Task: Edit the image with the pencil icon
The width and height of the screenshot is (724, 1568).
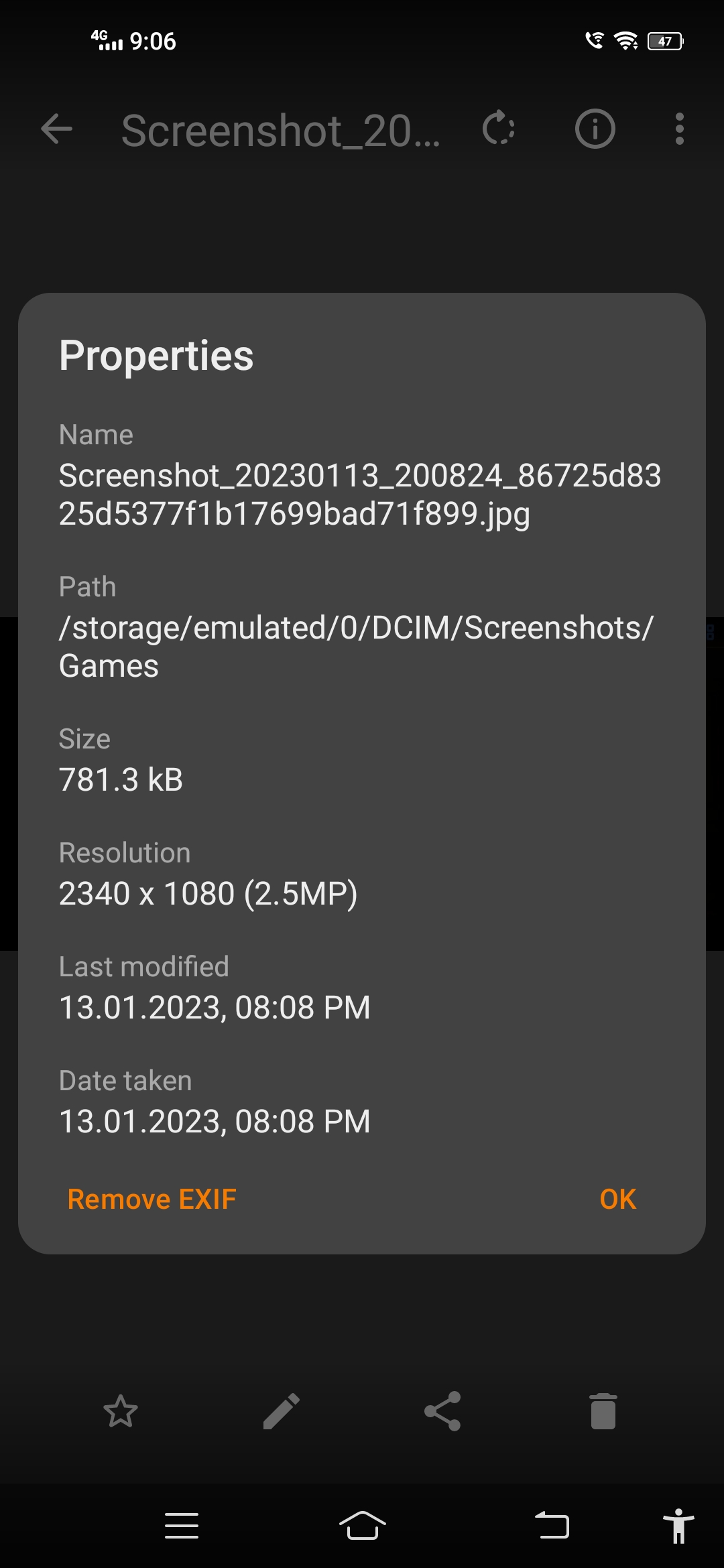Action: 282,1411
